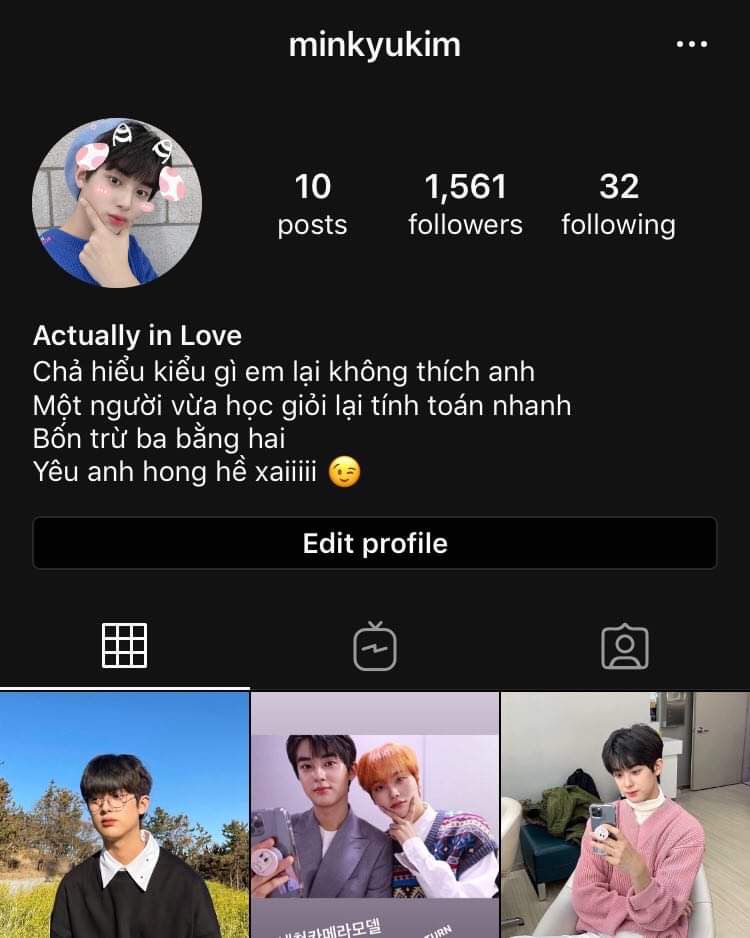This screenshot has width=750, height=938.
Task: Switch to the tagged photos tab
Action: pyautogui.click(x=625, y=646)
